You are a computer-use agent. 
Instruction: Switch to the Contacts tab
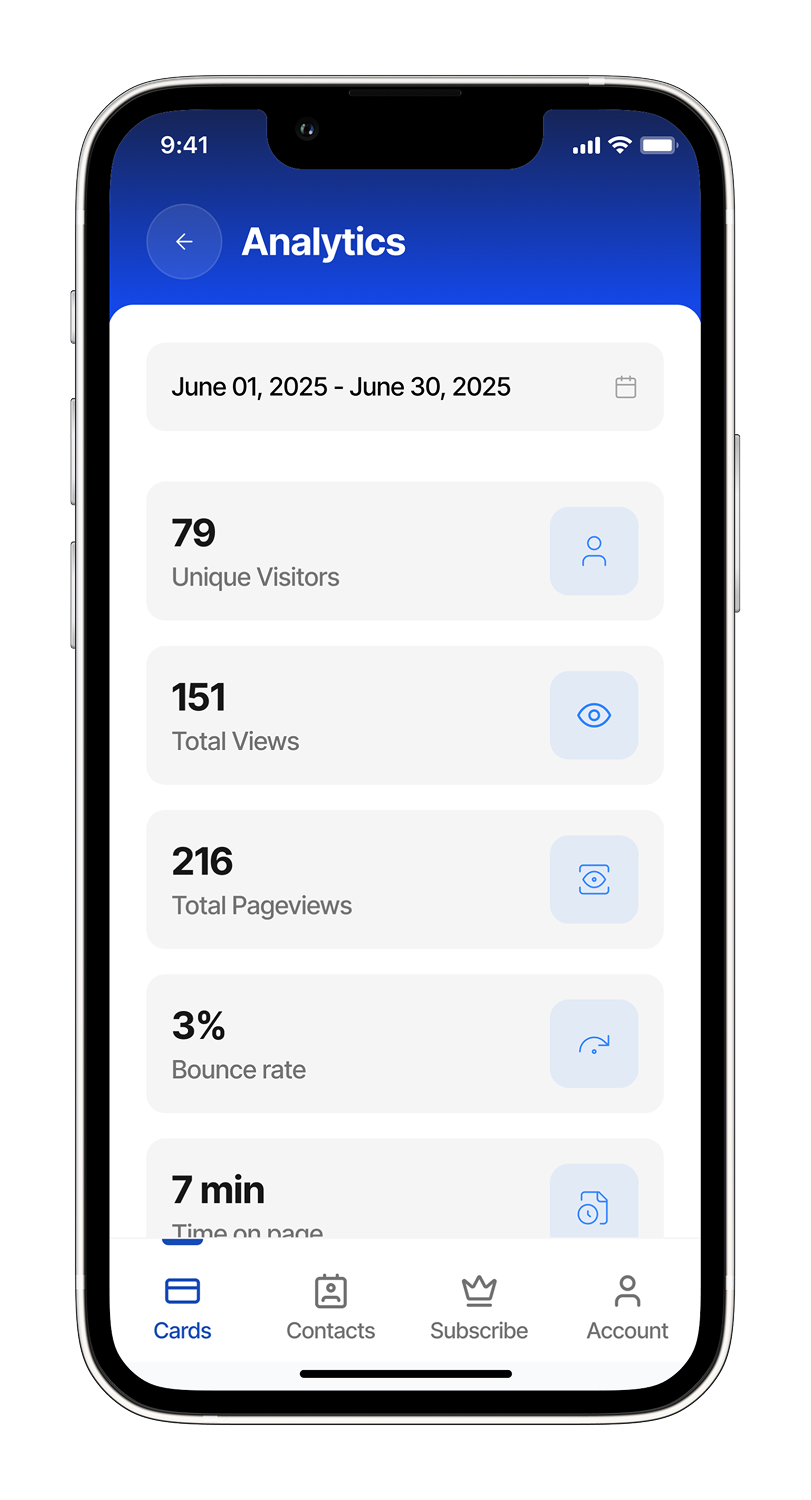pos(330,1307)
